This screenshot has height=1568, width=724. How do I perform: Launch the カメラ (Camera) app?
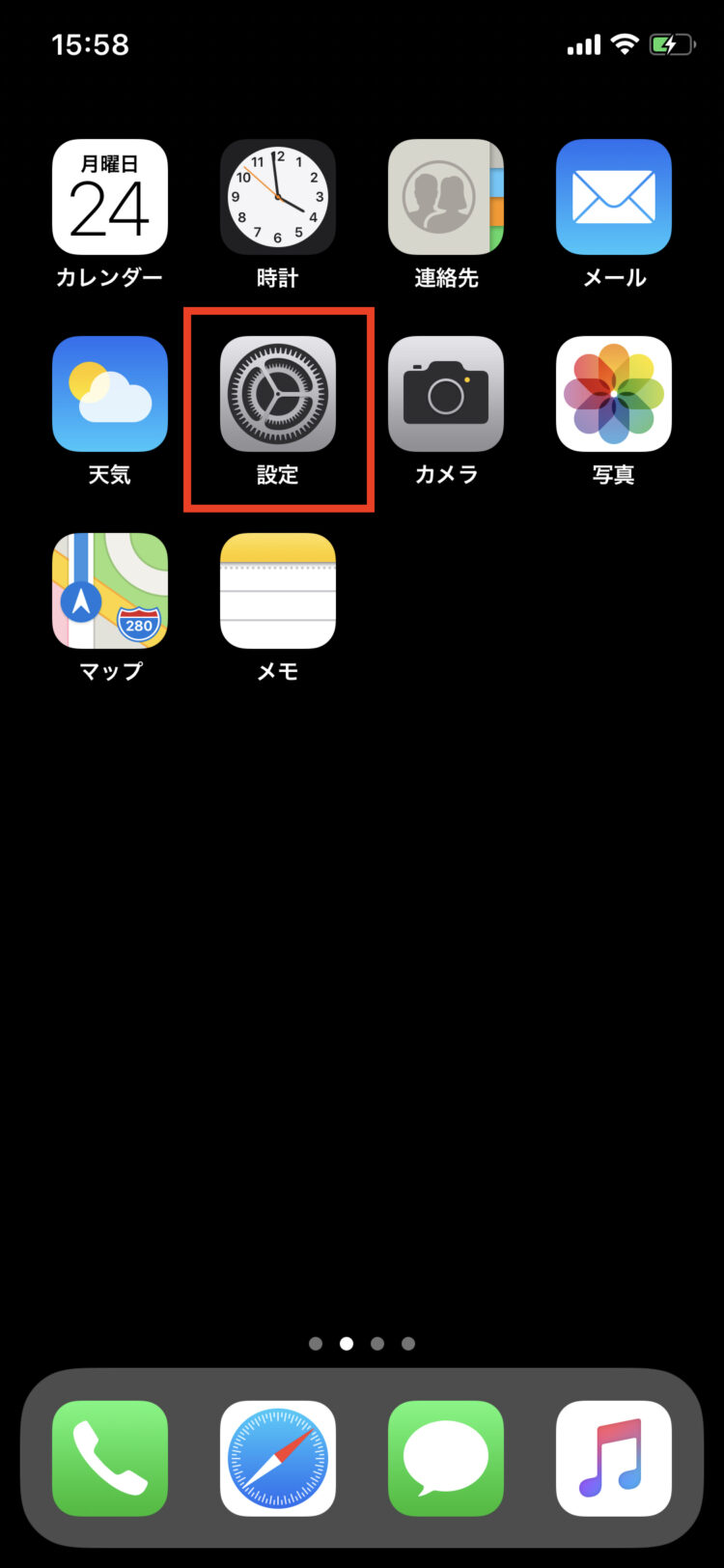click(x=445, y=394)
